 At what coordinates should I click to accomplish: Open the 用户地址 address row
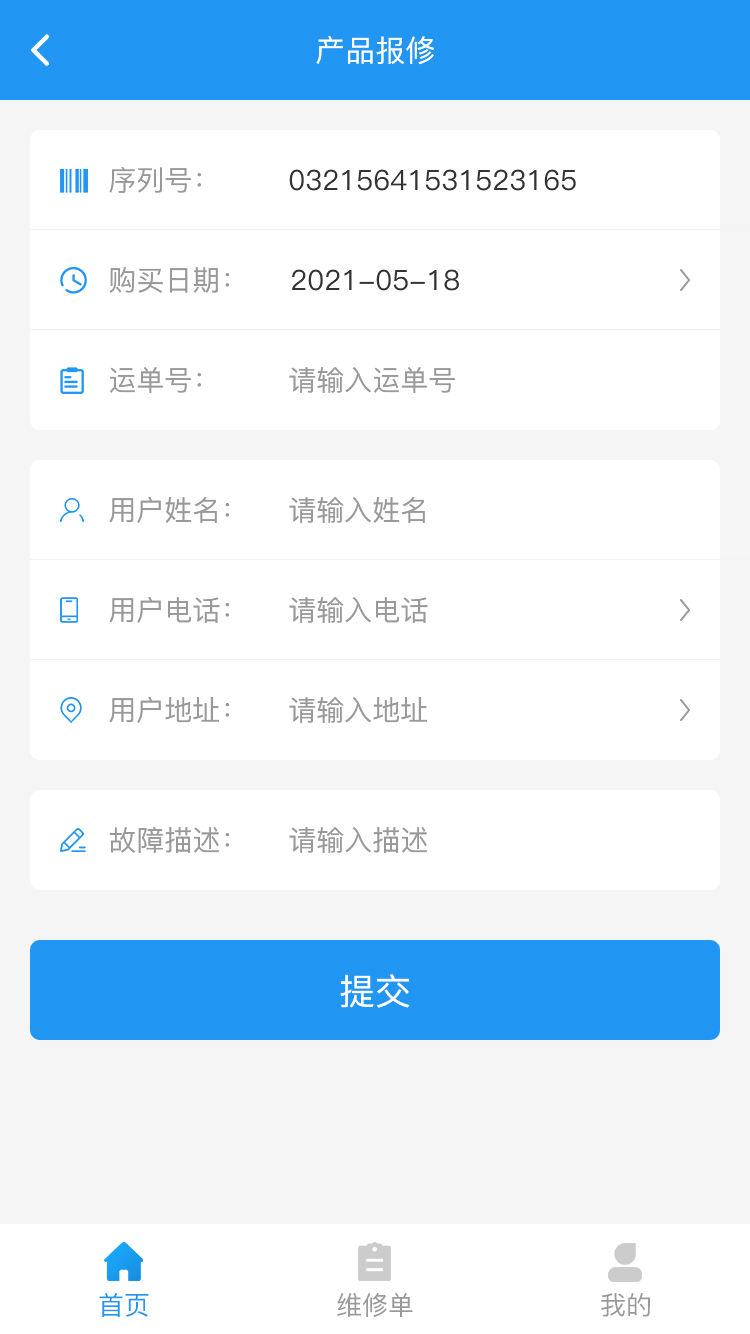(x=480, y=711)
